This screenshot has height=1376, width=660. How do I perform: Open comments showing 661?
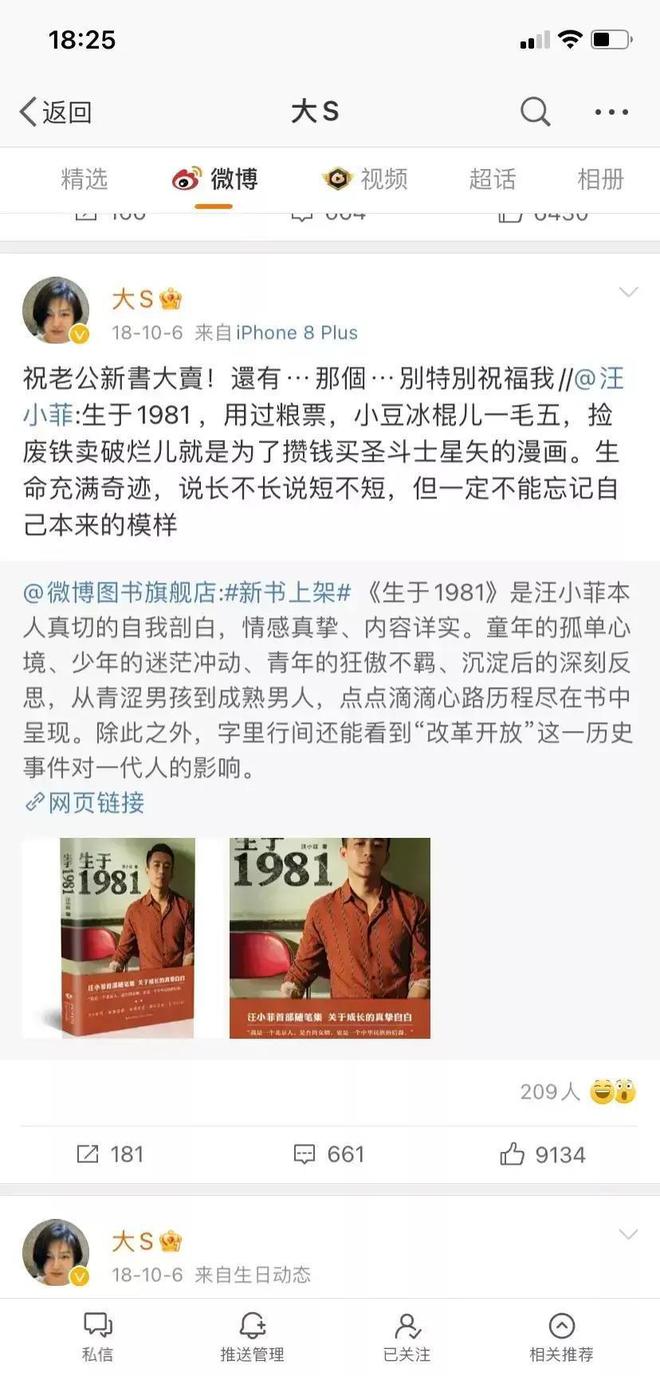coord(329,1154)
